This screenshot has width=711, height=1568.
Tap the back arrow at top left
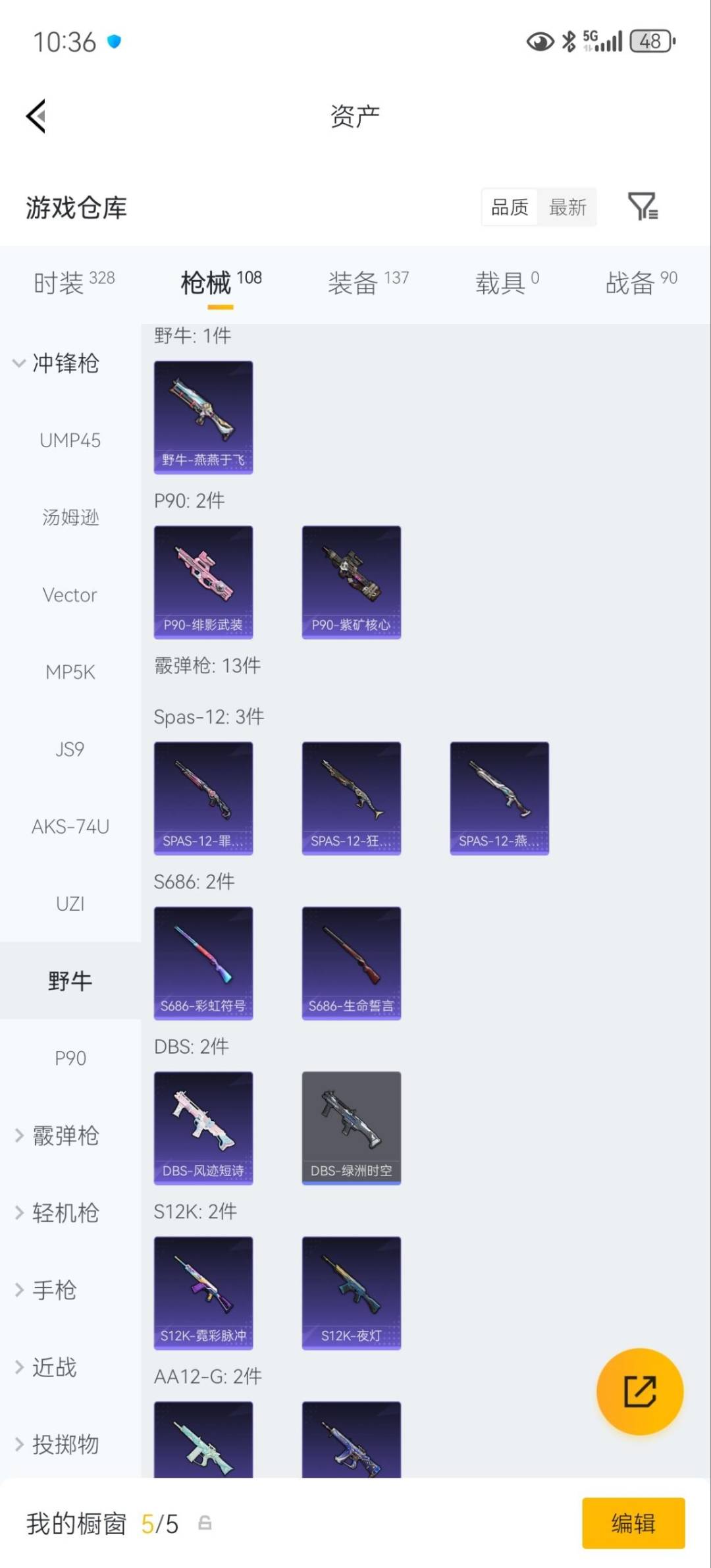[36, 117]
